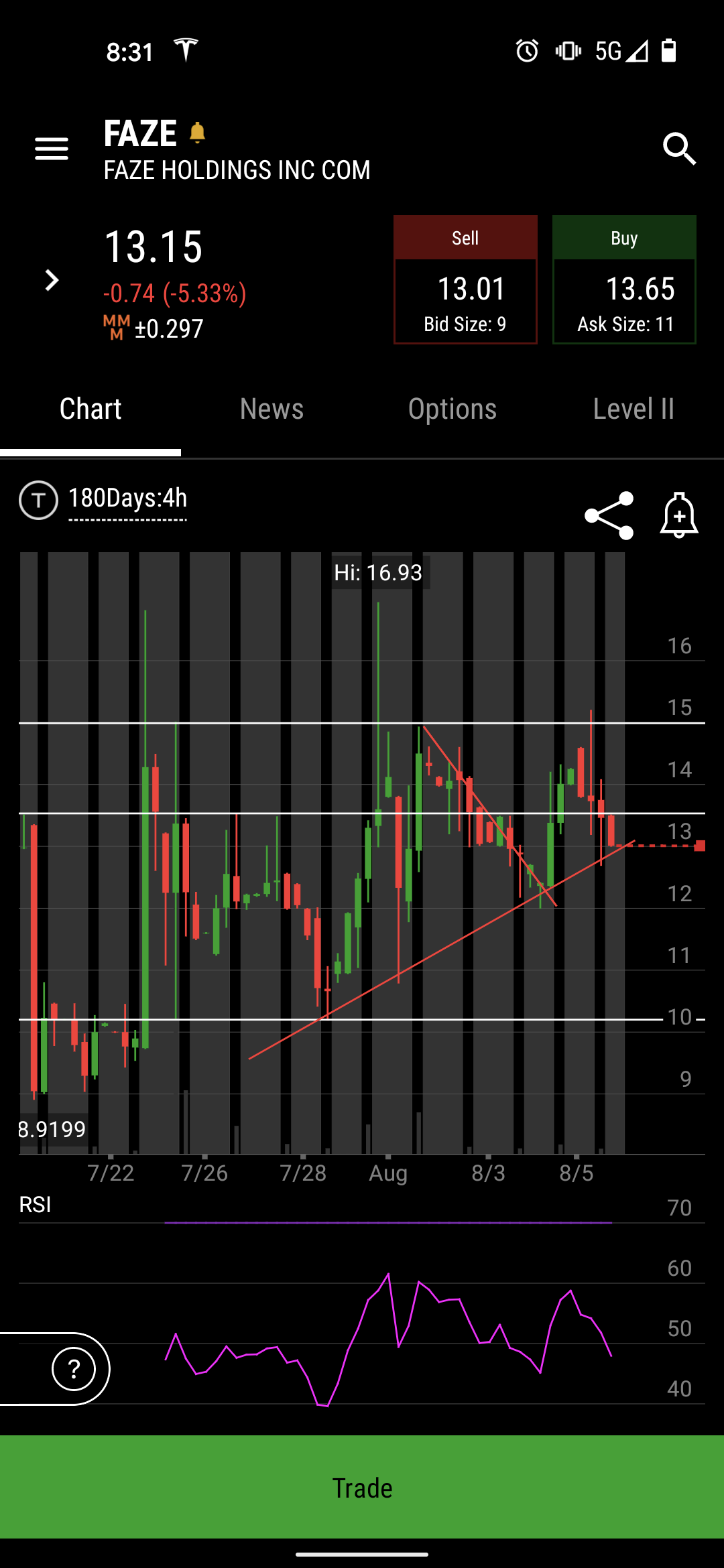
Task: Switch to the News tab
Action: 271,409
